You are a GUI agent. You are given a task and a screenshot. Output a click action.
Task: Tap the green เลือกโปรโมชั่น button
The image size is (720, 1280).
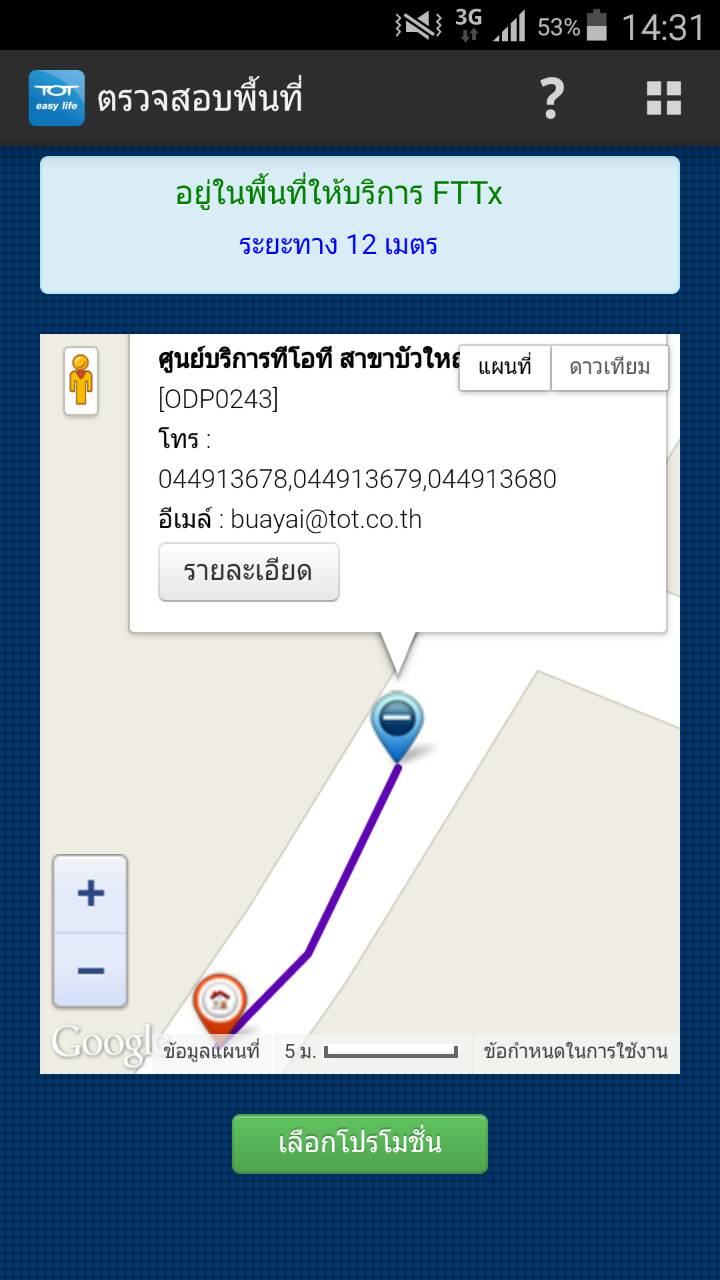point(360,1144)
